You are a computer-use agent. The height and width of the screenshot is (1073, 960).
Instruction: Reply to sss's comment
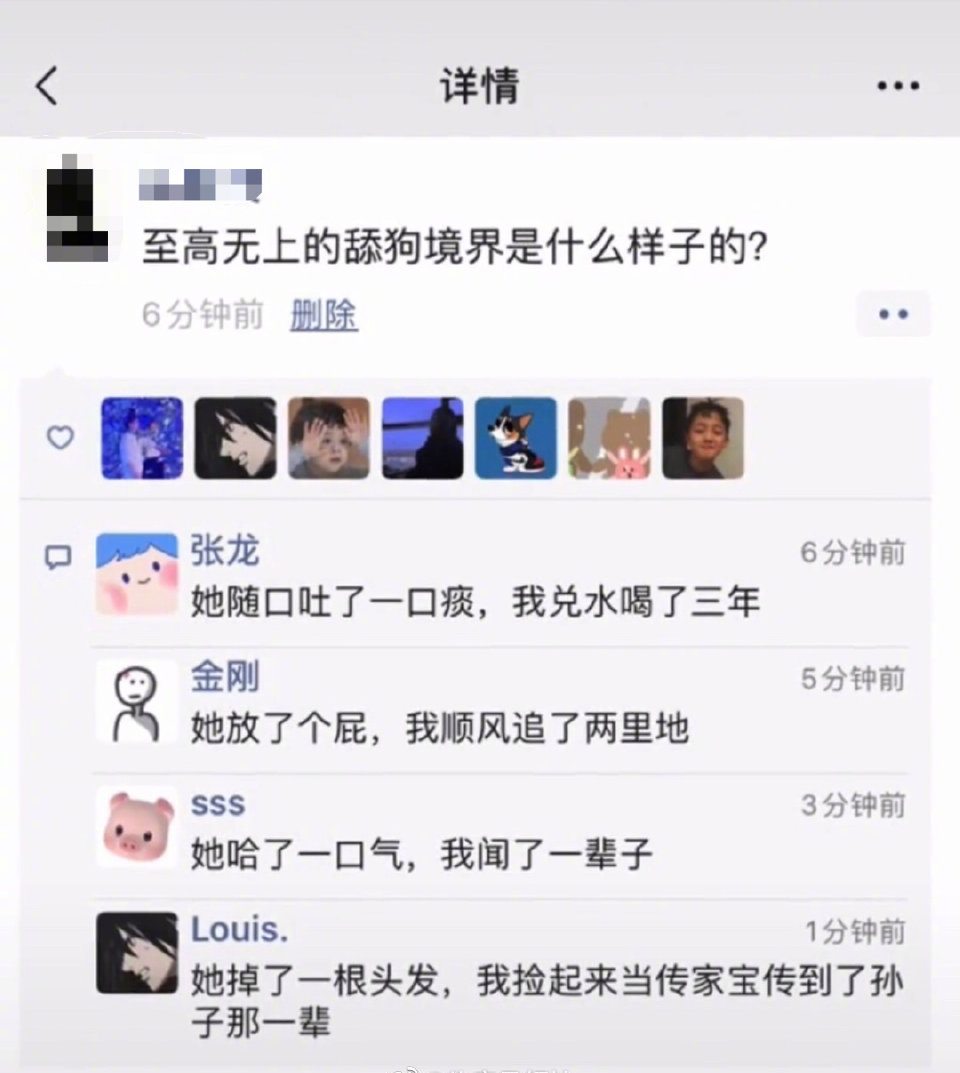click(420, 855)
